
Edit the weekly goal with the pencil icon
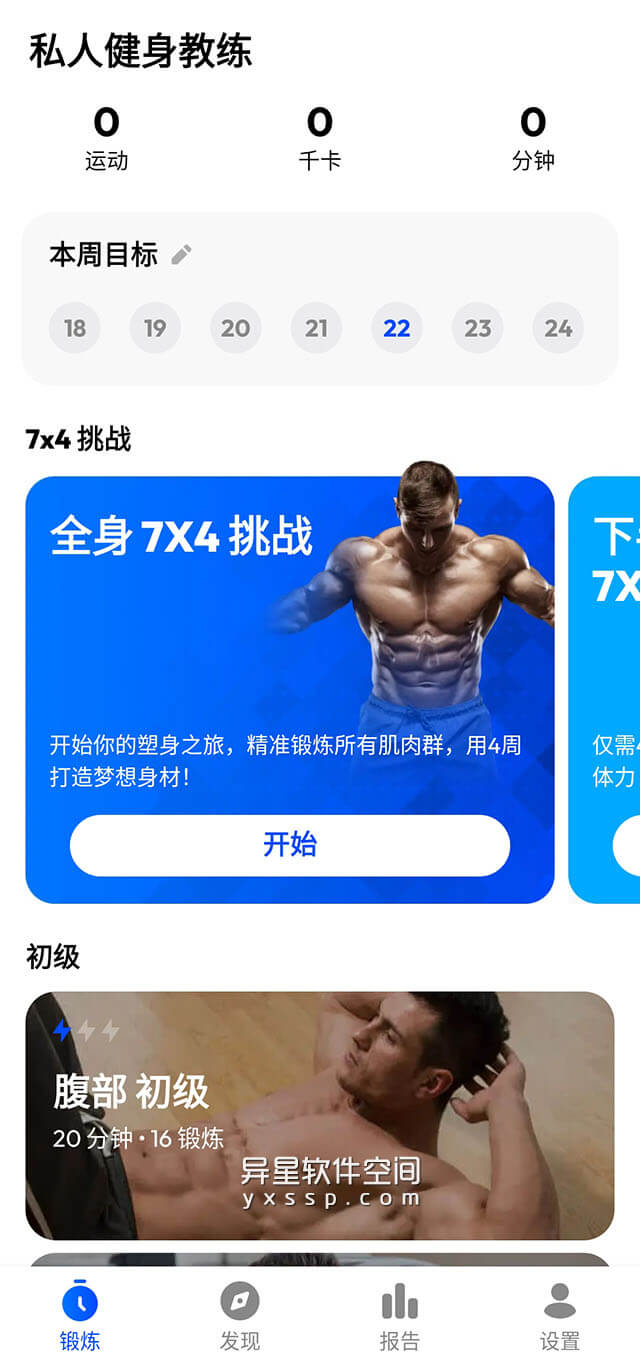(x=181, y=255)
